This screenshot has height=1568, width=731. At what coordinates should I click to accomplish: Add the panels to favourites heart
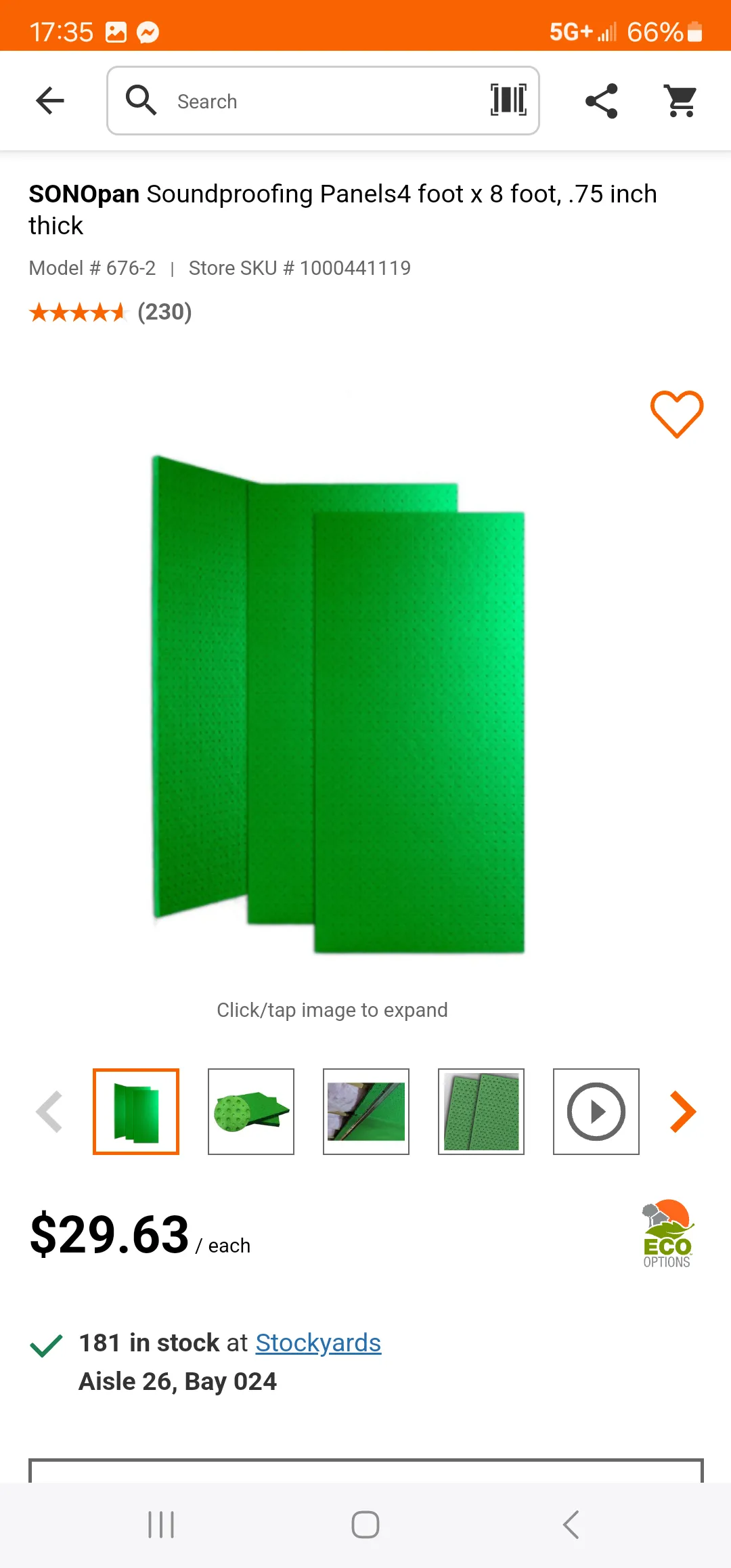click(x=676, y=414)
